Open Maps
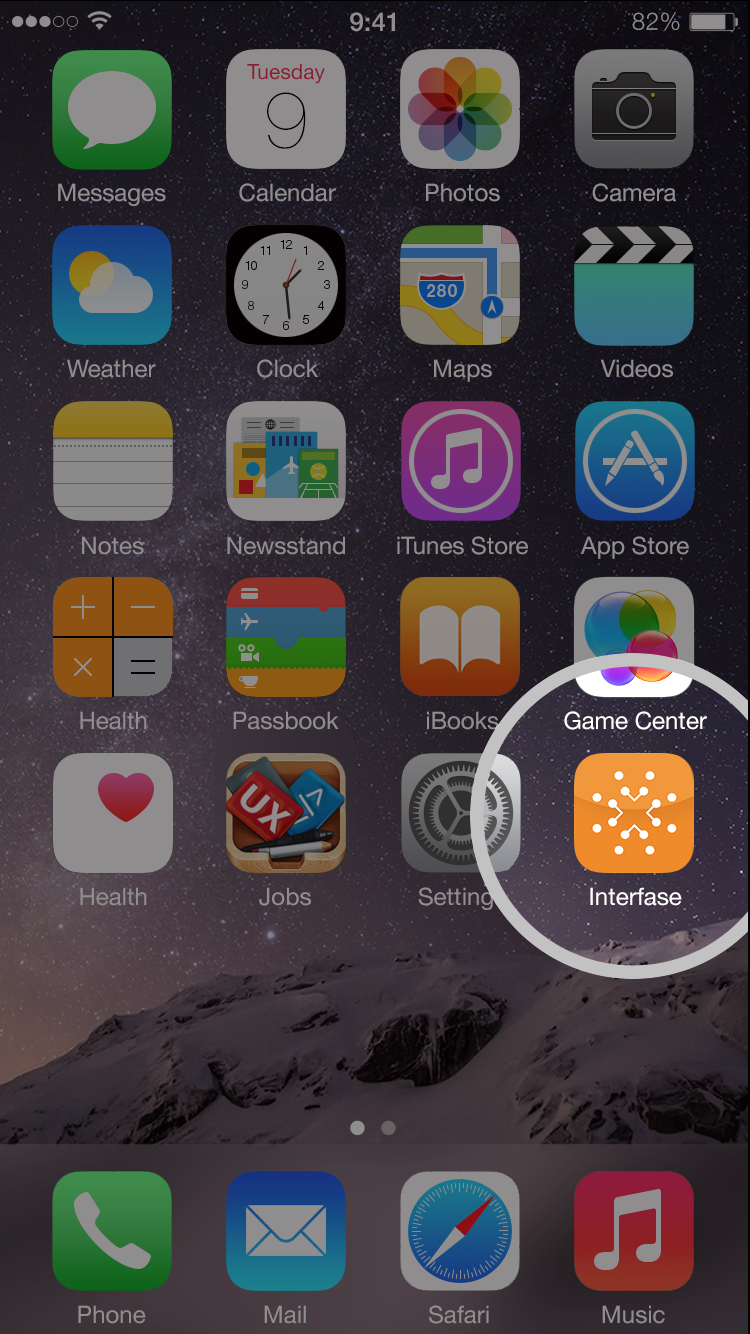The height and width of the screenshot is (1334, 750). (460, 285)
